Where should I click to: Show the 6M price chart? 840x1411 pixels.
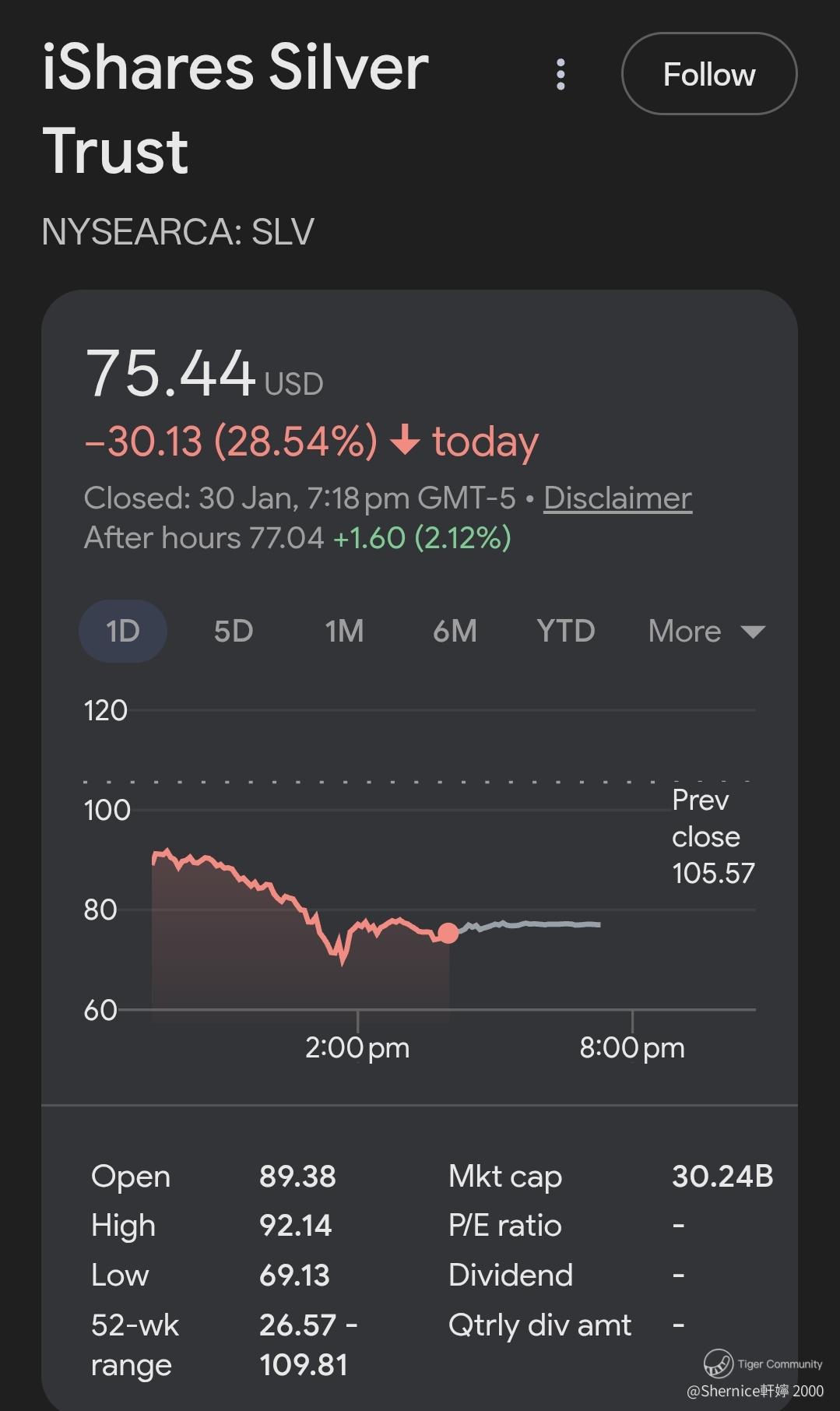(x=455, y=632)
